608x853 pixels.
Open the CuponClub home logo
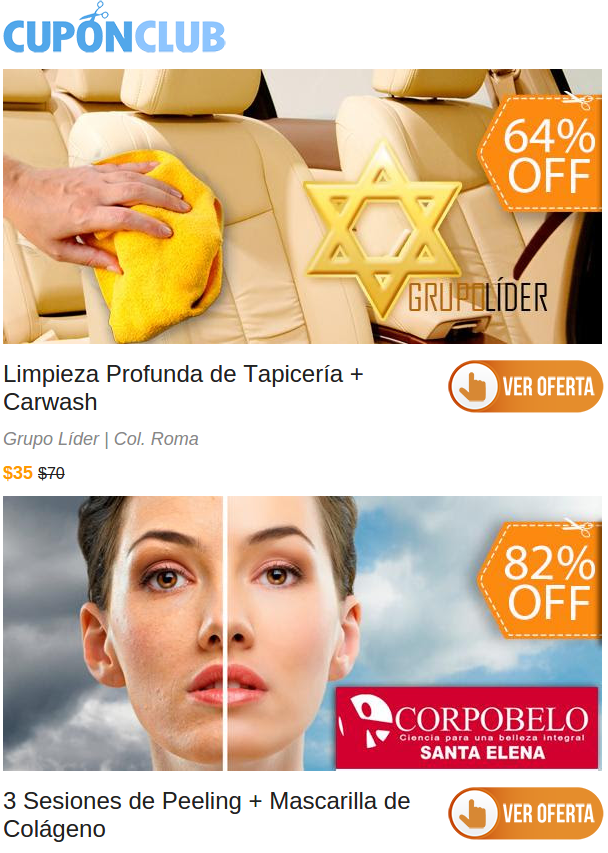(114, 31)
